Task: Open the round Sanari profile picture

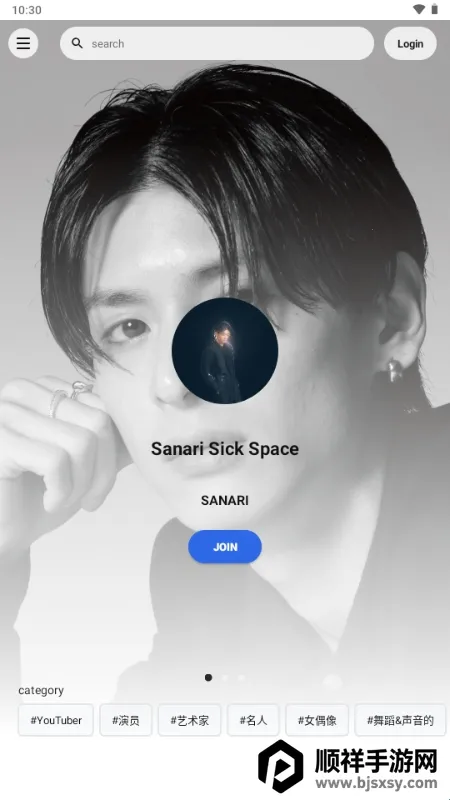Action: (x=225, y=351)
